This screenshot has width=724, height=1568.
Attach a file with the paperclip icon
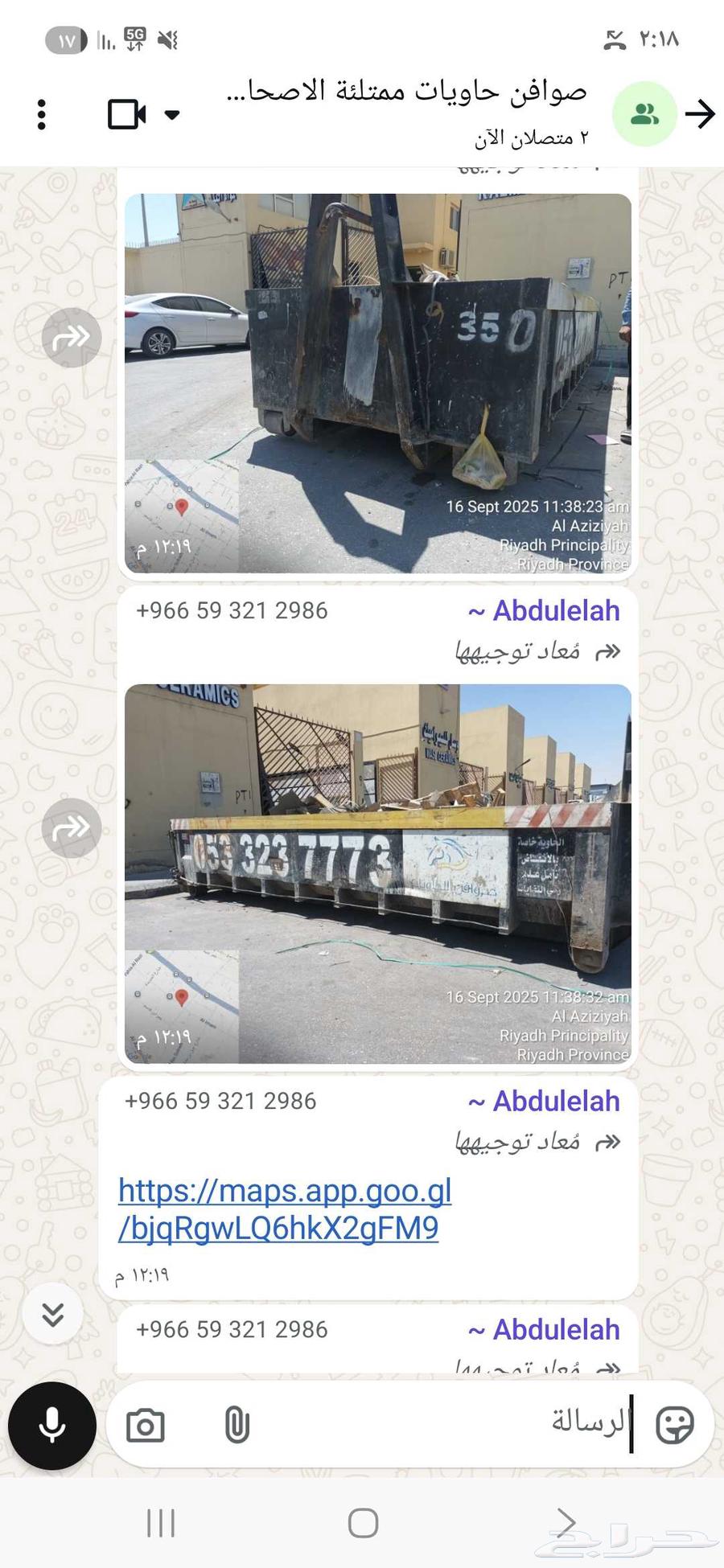[237, 1426]
